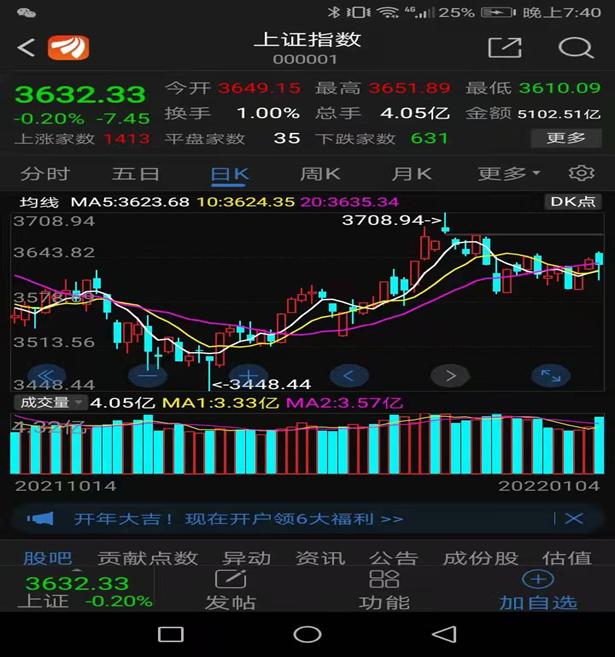Image resolution: width=615 pixels, height=657 pixels.
Task: Zoom out the K-line chart
Action: click(x=149, y=376)
